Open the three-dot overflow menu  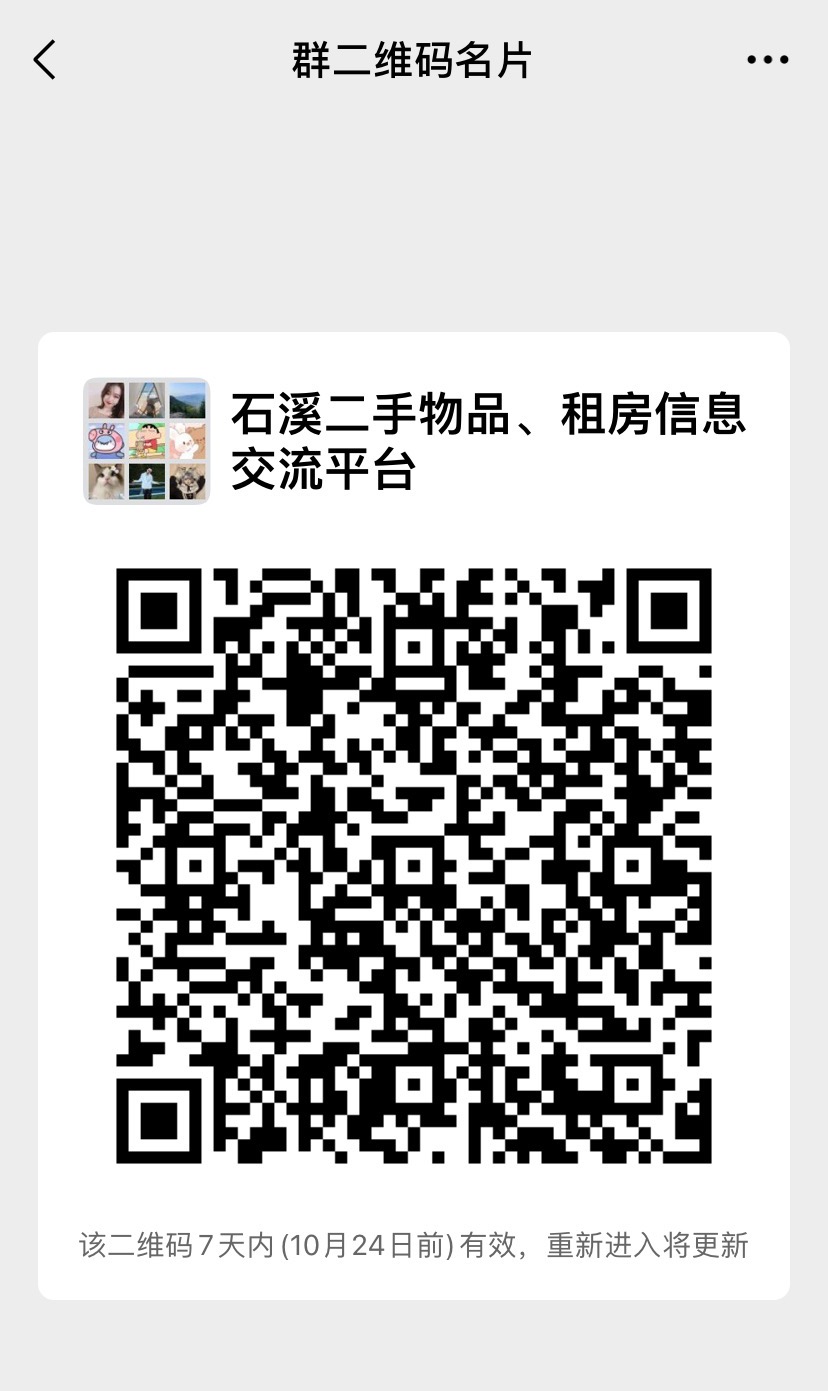point(767,60)
